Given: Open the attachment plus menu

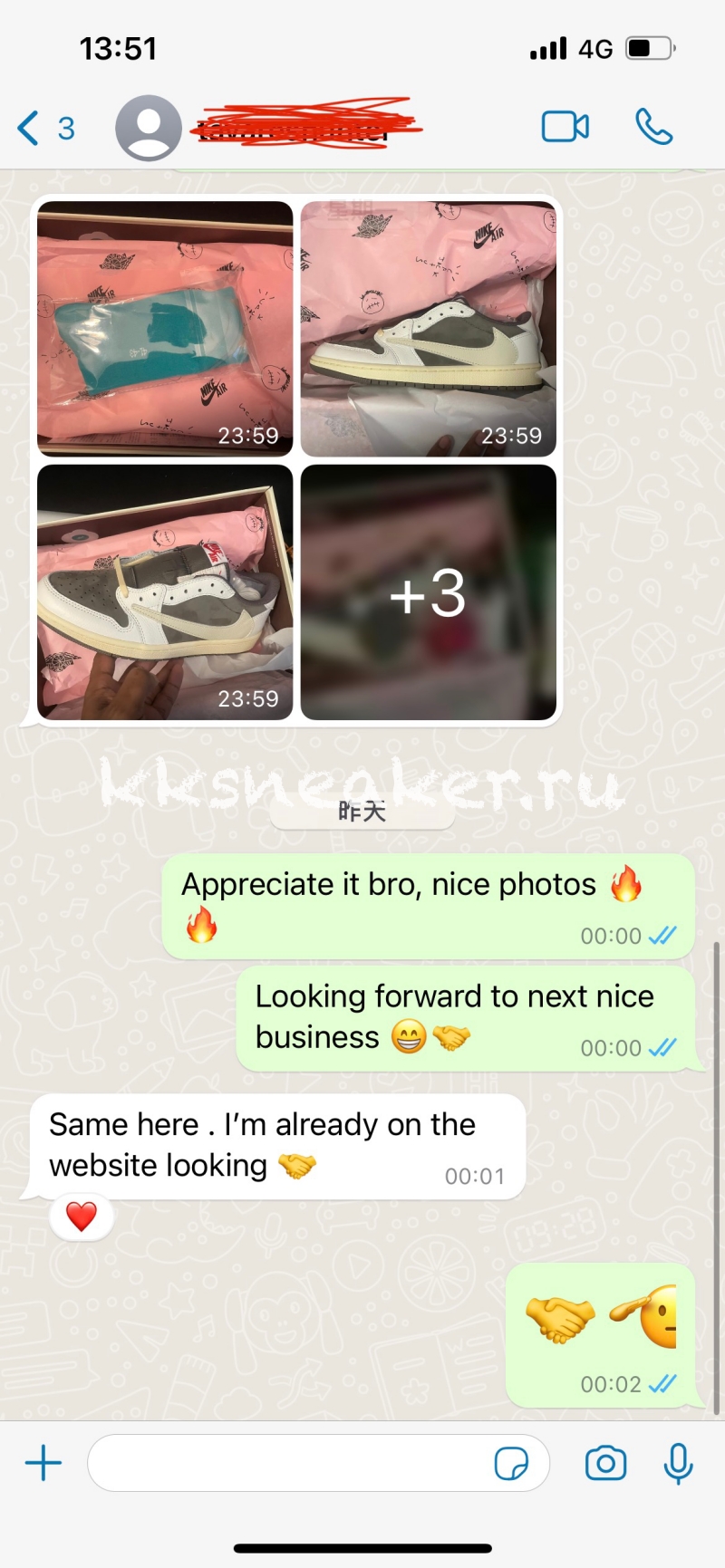Looking at the screenshot, I should pos(43,1463).
